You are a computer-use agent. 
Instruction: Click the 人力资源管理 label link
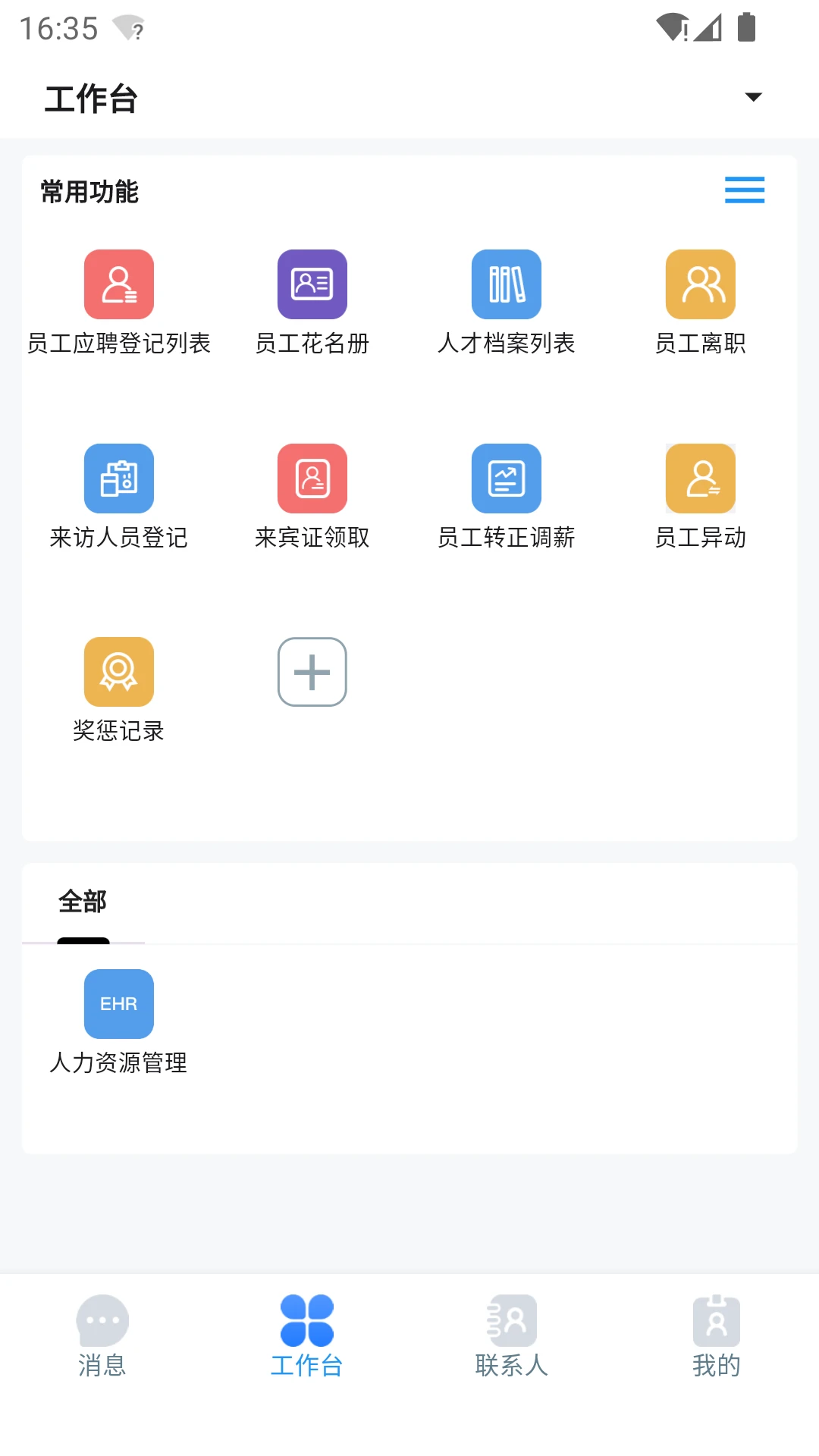tap(119, 1062)
